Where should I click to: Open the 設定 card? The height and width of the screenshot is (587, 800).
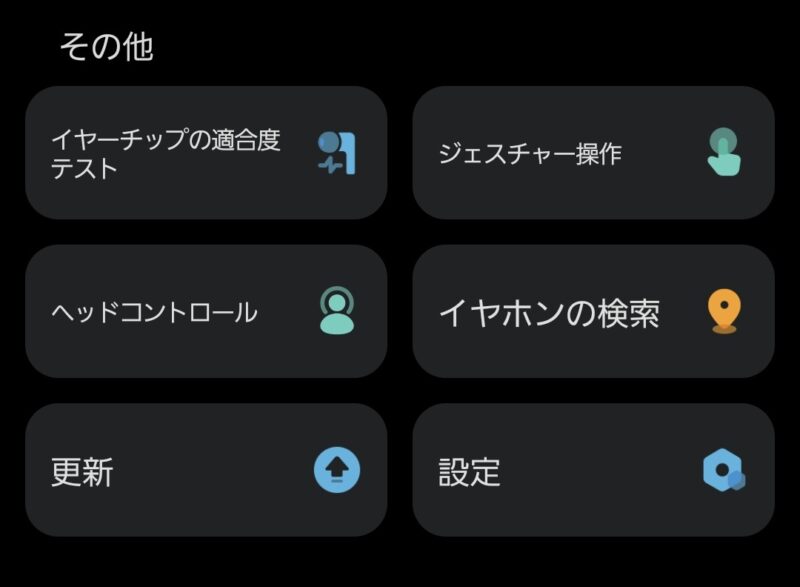coord(593,470)
